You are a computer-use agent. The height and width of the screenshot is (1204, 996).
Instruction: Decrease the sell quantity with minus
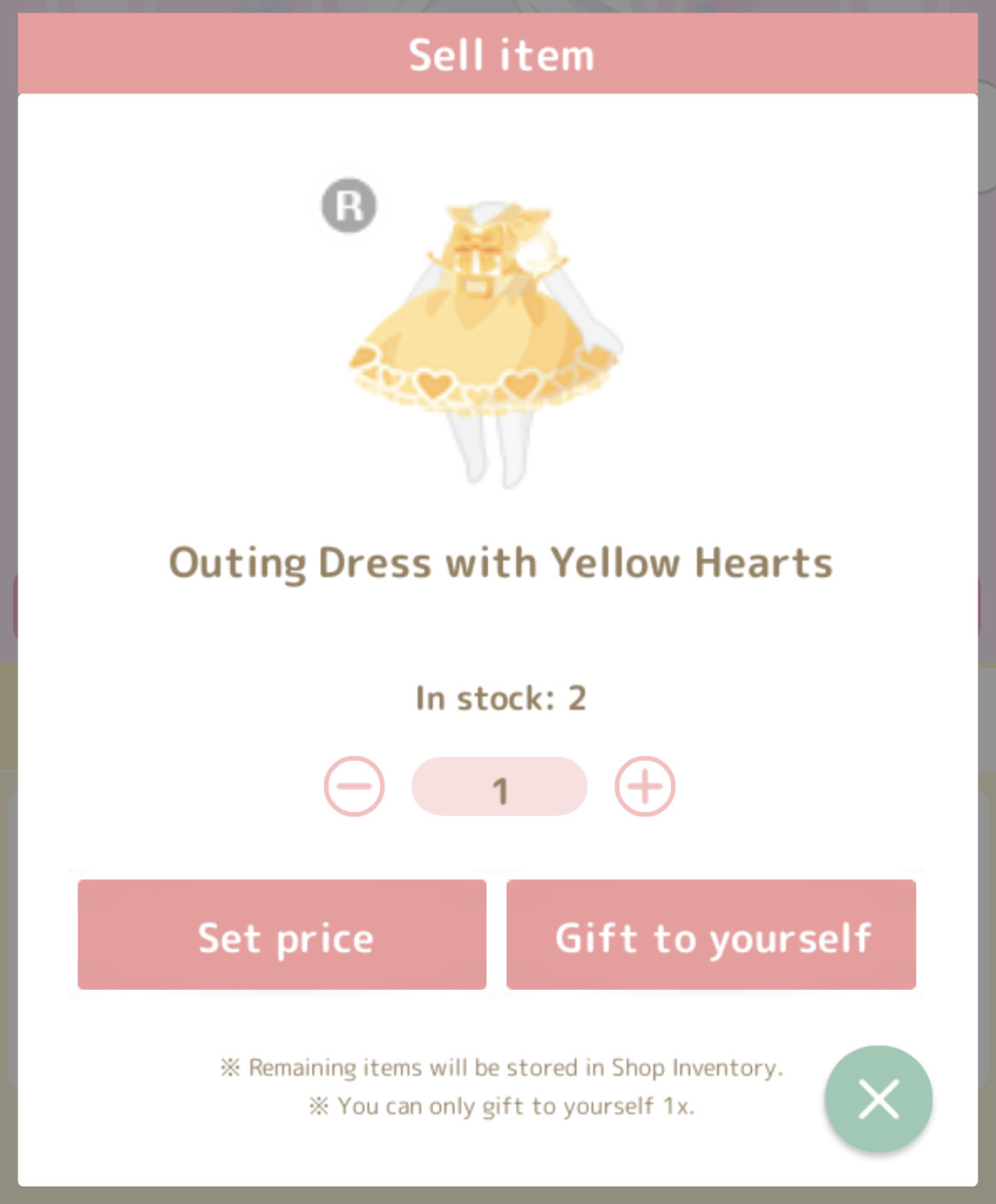coord(354,787)
